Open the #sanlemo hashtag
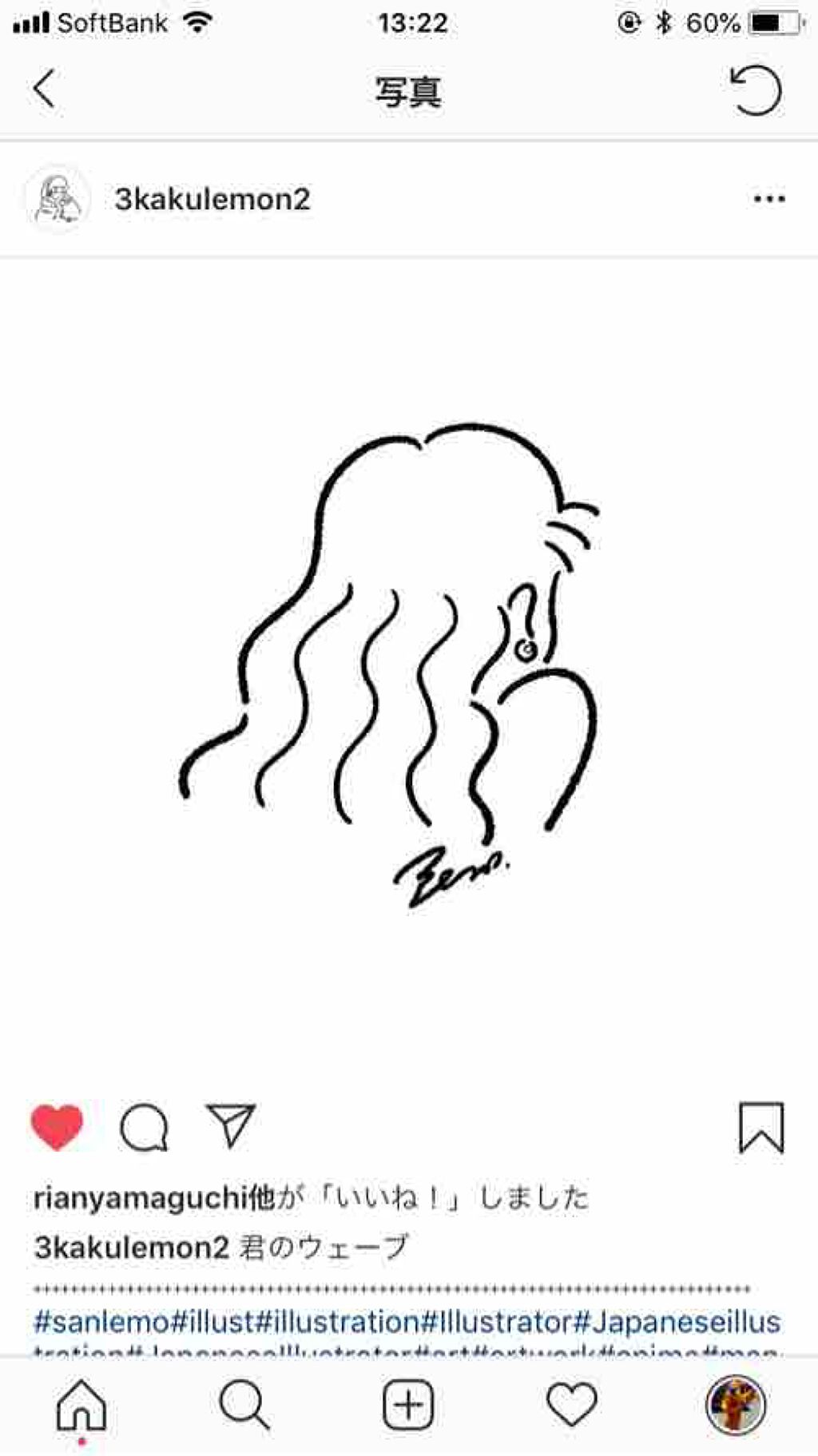818x1456 pixels. tap(101, 1322)
